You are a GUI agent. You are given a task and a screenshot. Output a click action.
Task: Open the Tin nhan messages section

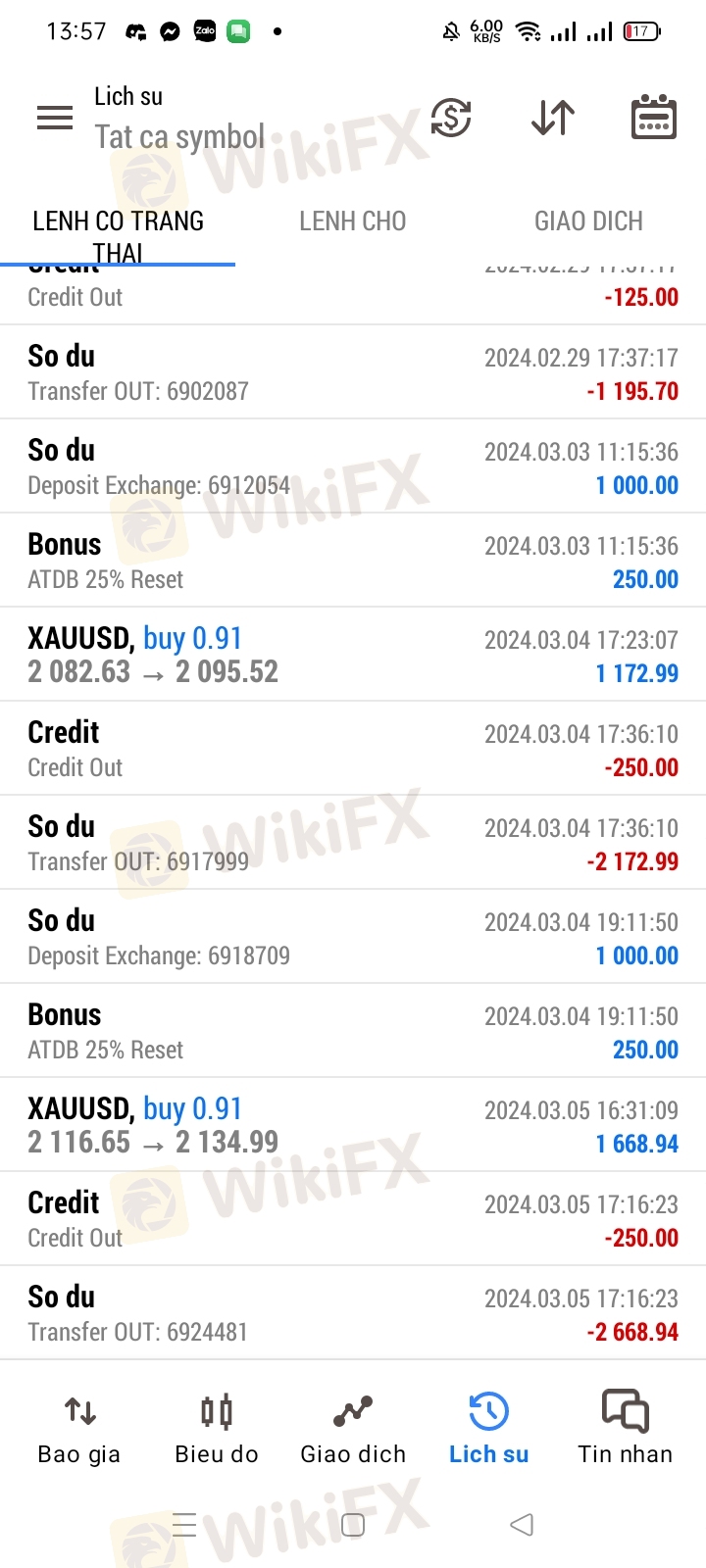(x=625, y=1430)
